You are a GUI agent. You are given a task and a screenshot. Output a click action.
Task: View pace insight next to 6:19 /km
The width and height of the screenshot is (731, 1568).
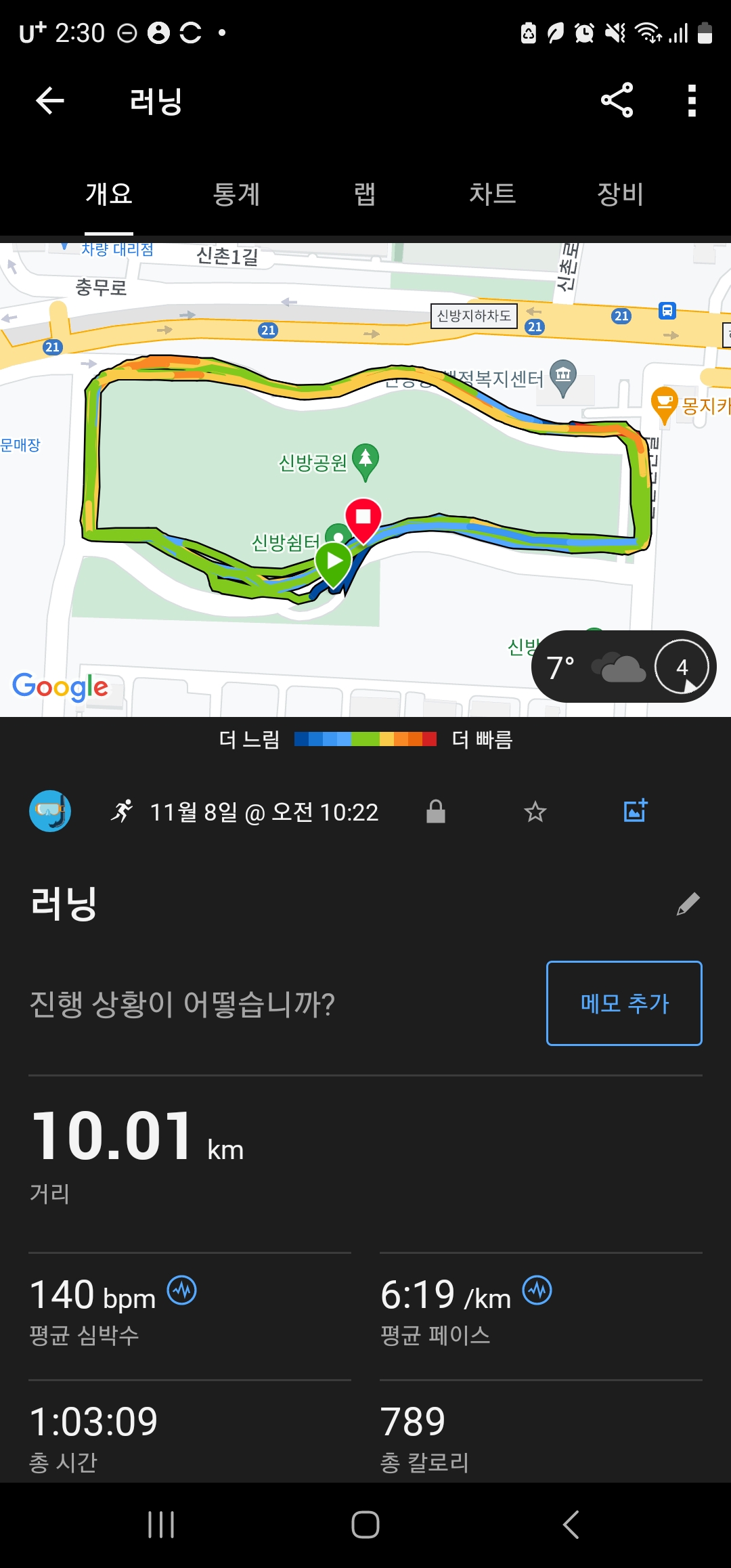pos(537,1290)
